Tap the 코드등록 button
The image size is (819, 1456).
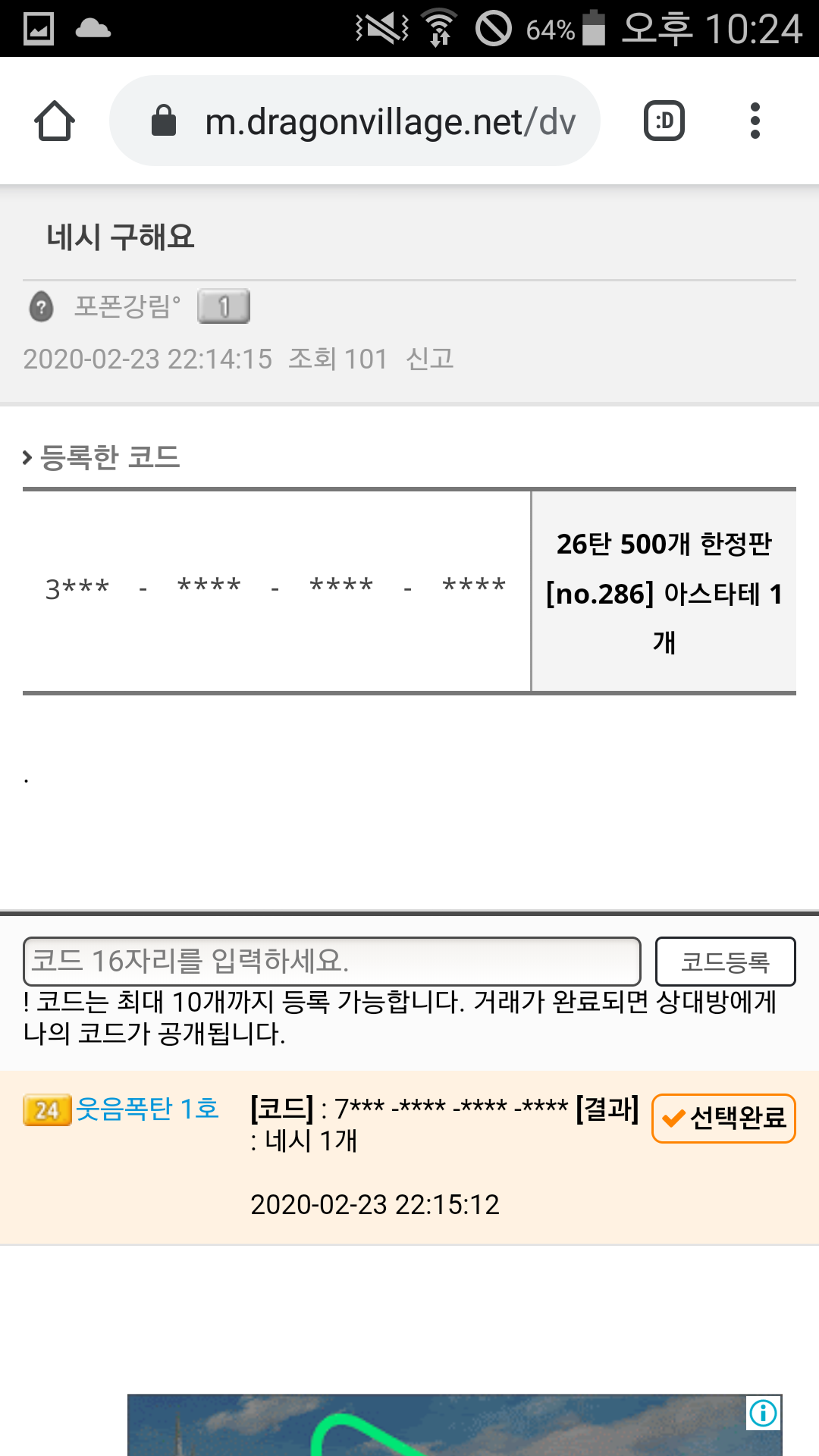(x=725, y=962)
